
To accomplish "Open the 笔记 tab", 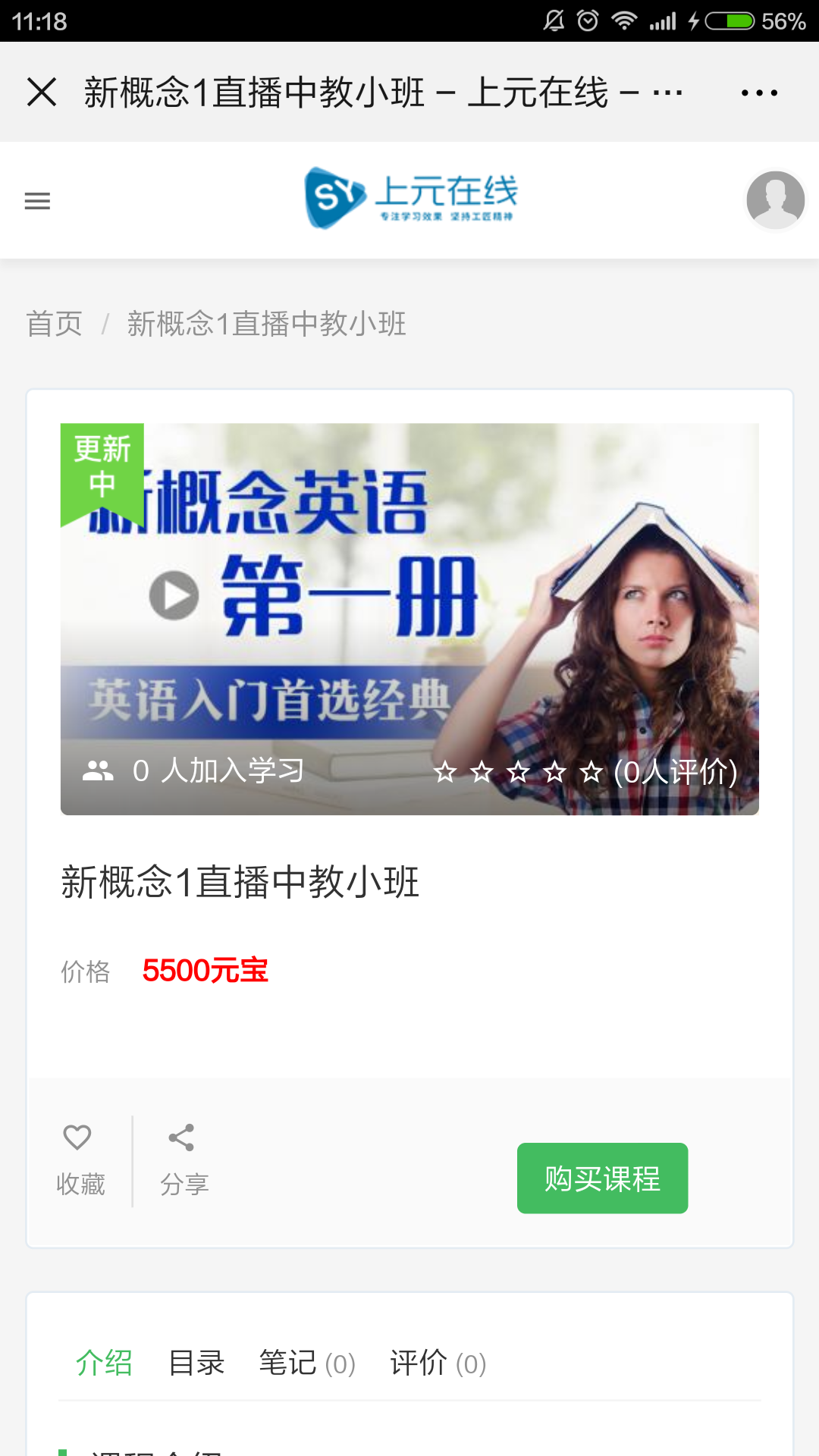I will tap(306, 1363).
